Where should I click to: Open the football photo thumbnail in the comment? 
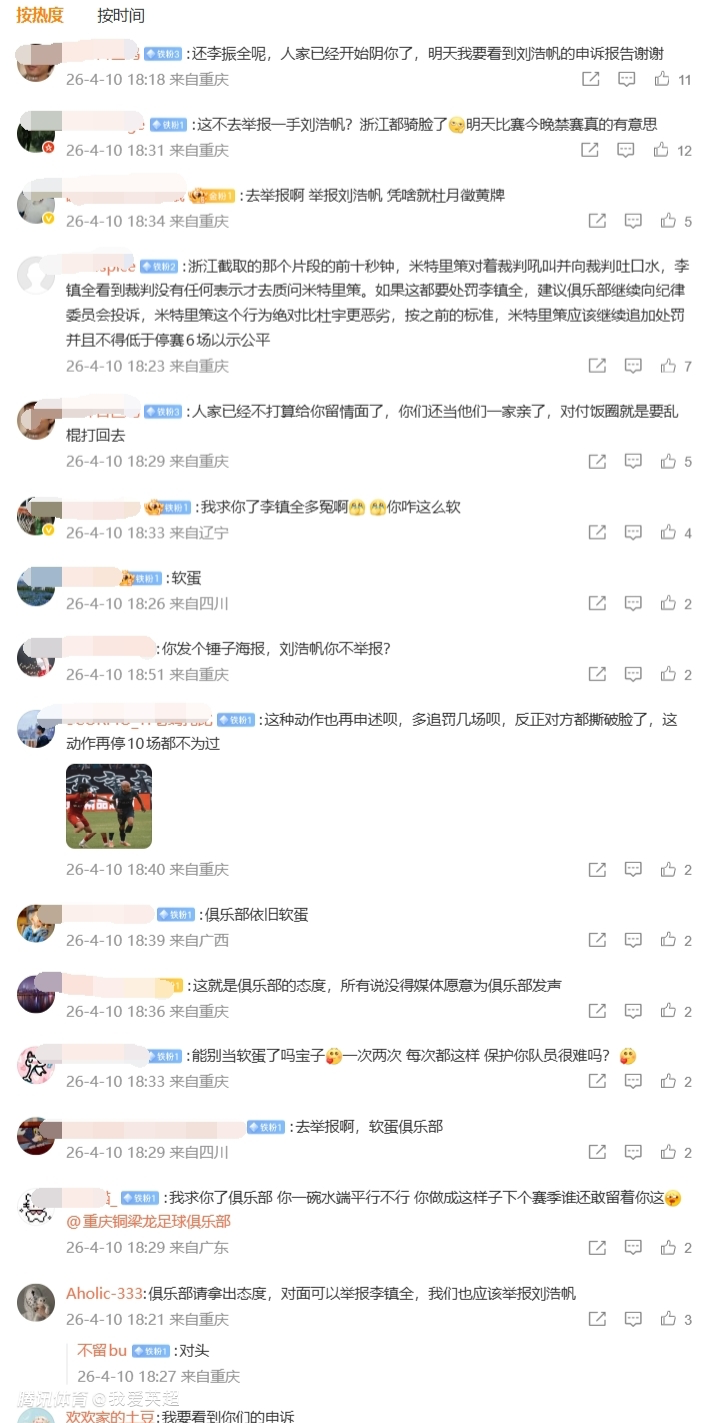pyautogui.click(x=109, y=806)
